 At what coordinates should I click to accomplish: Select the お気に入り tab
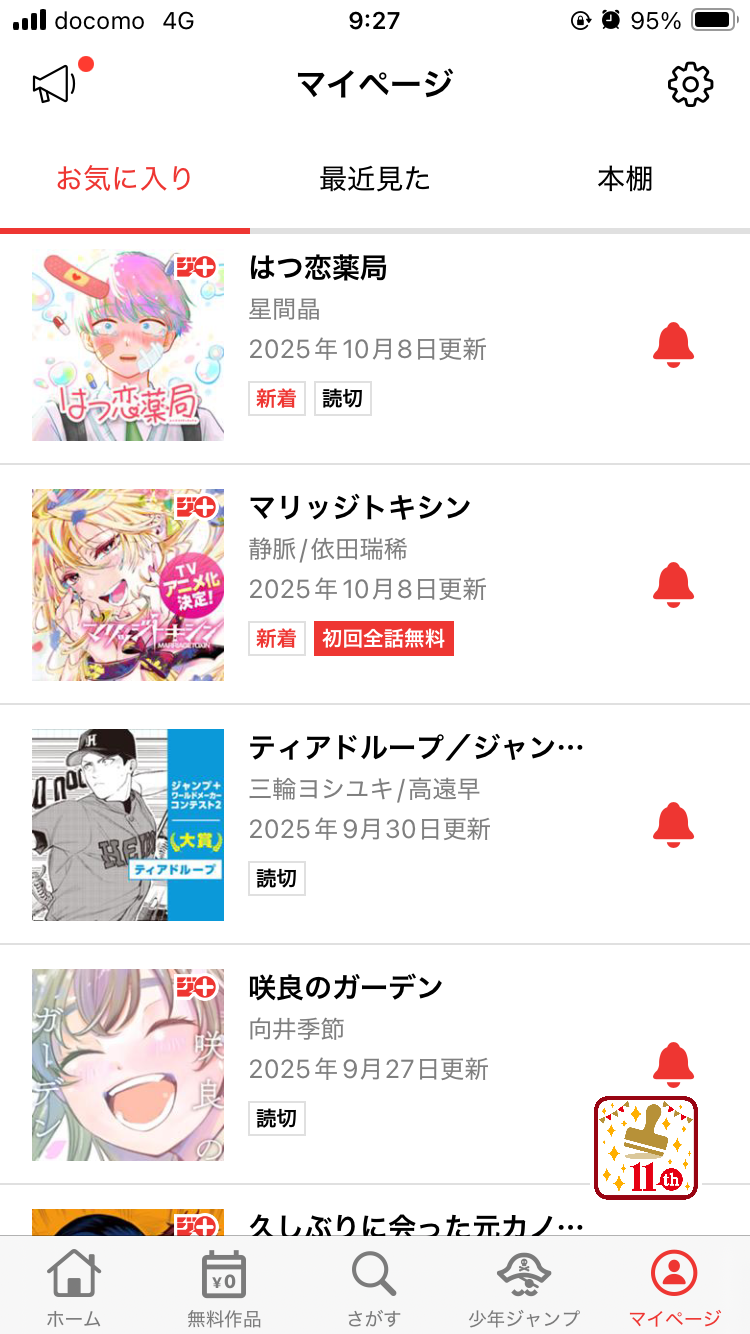click(x=124, y=179)
